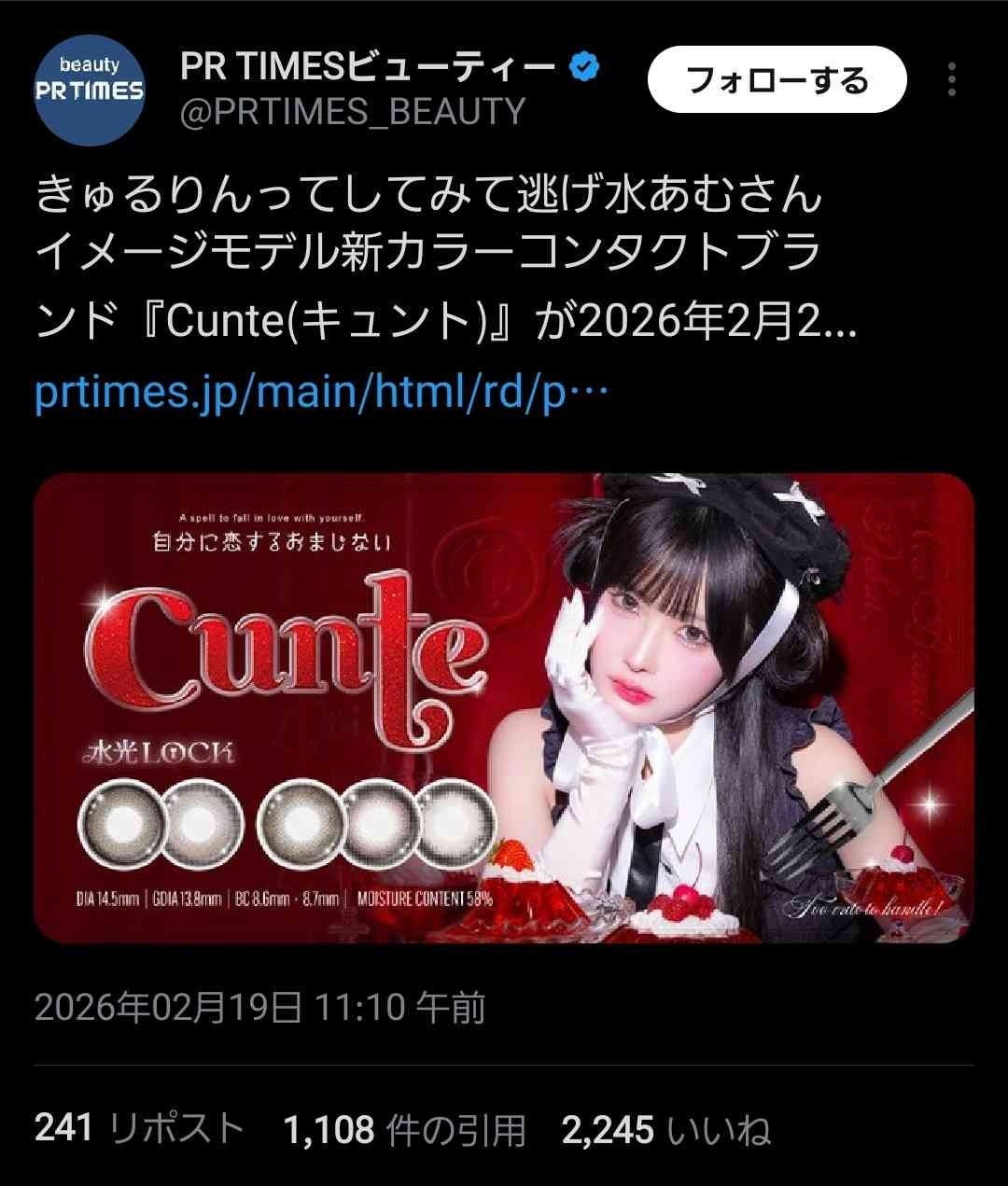Show the 241 リポスト list

pos(138,1130)
